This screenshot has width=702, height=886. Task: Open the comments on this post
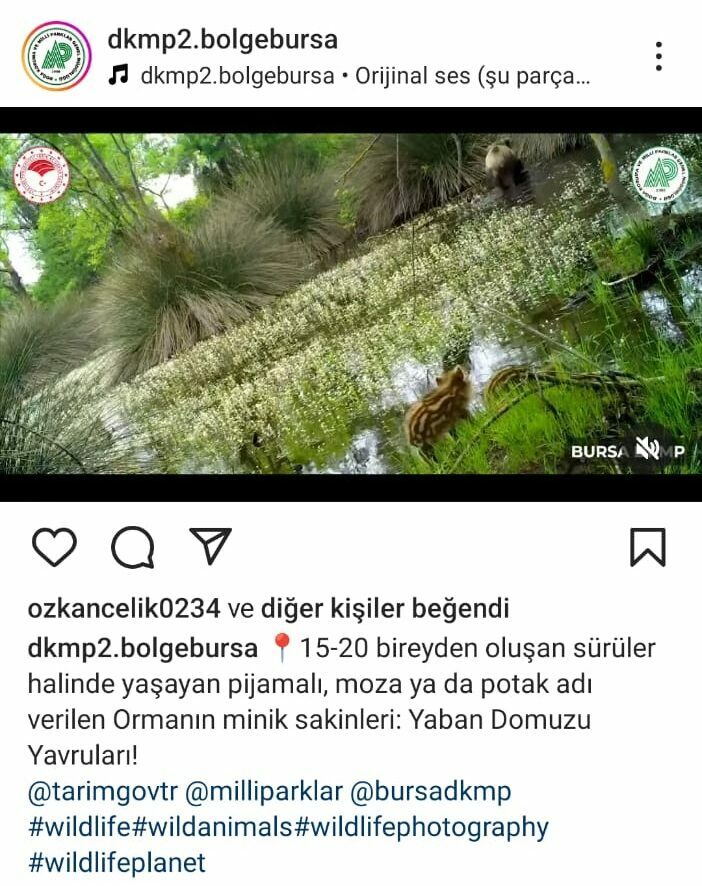(x=132, y=547)
